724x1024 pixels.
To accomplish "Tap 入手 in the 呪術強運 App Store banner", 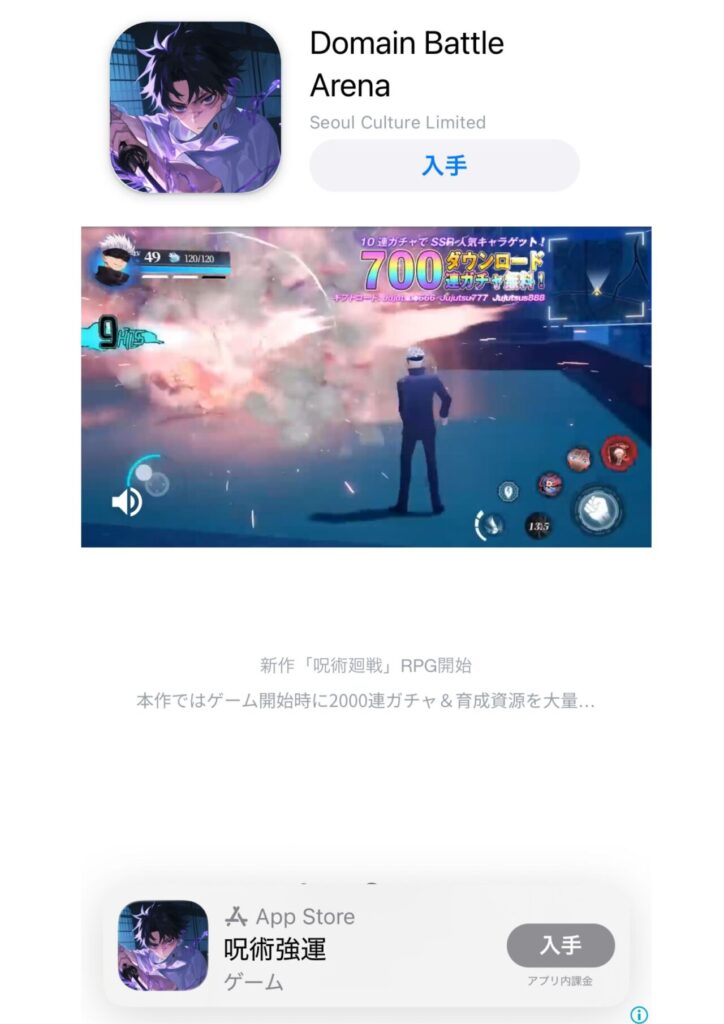I will (560, 945).
